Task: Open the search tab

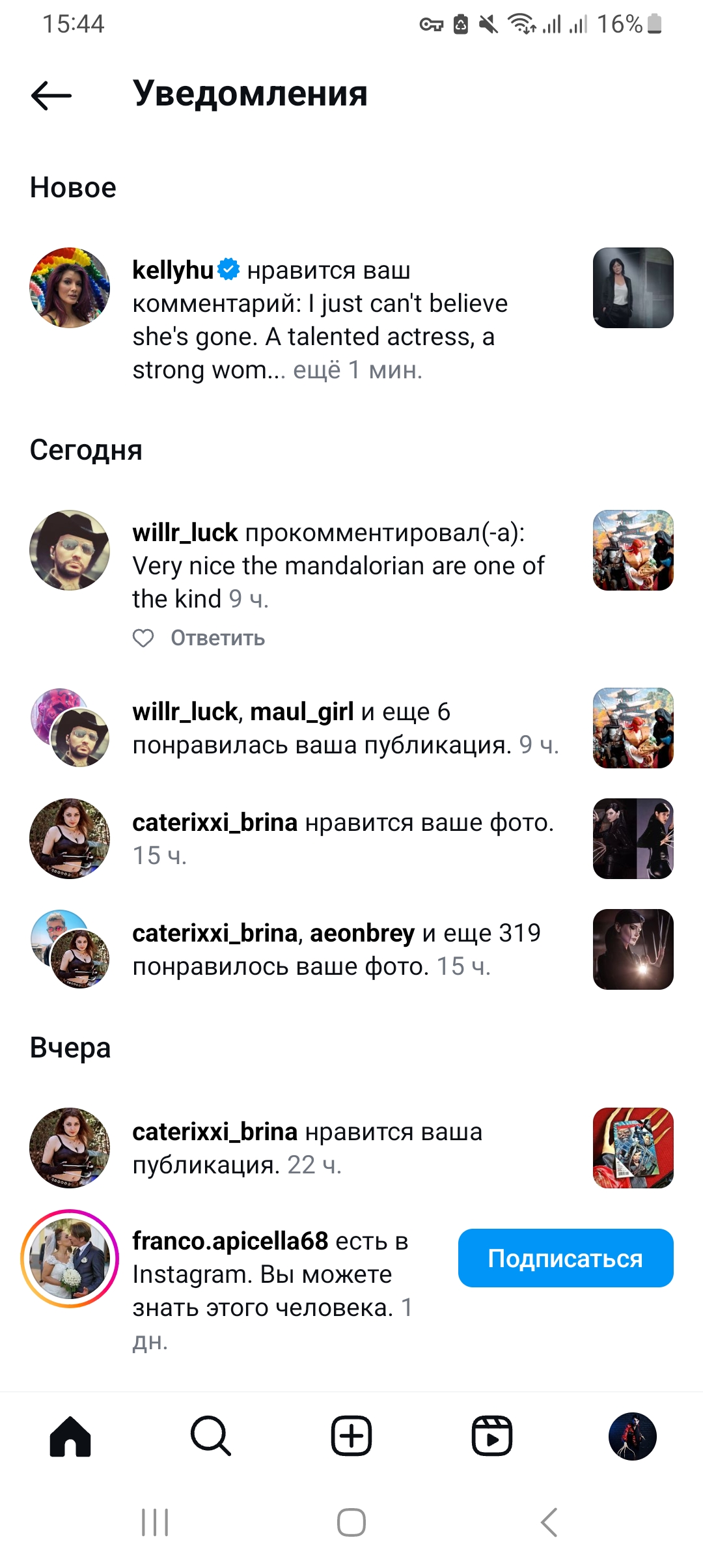Action: (x=211, y=1436)
